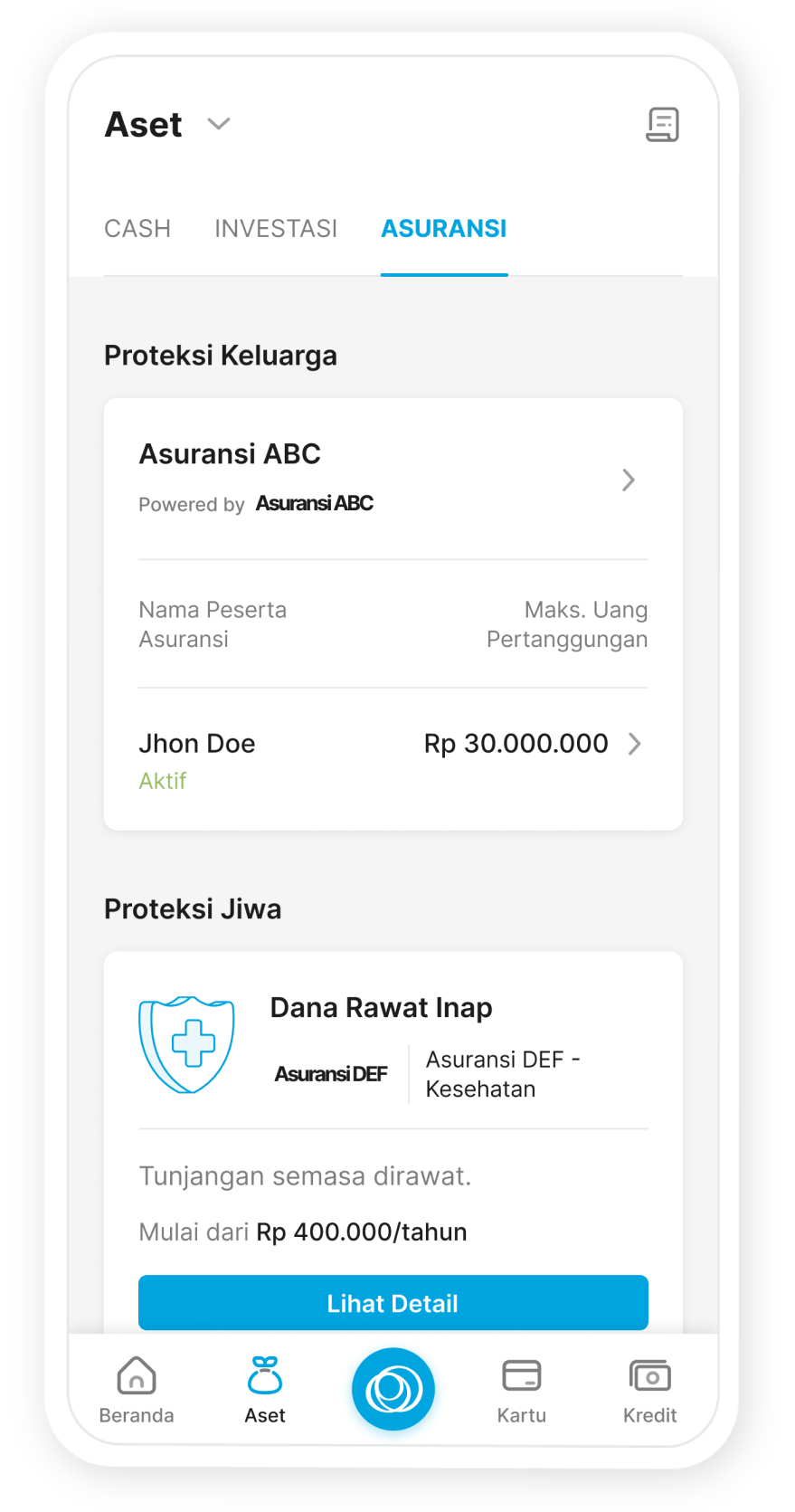Open Jhon Doe insurance row

click(x=393, y=758)
